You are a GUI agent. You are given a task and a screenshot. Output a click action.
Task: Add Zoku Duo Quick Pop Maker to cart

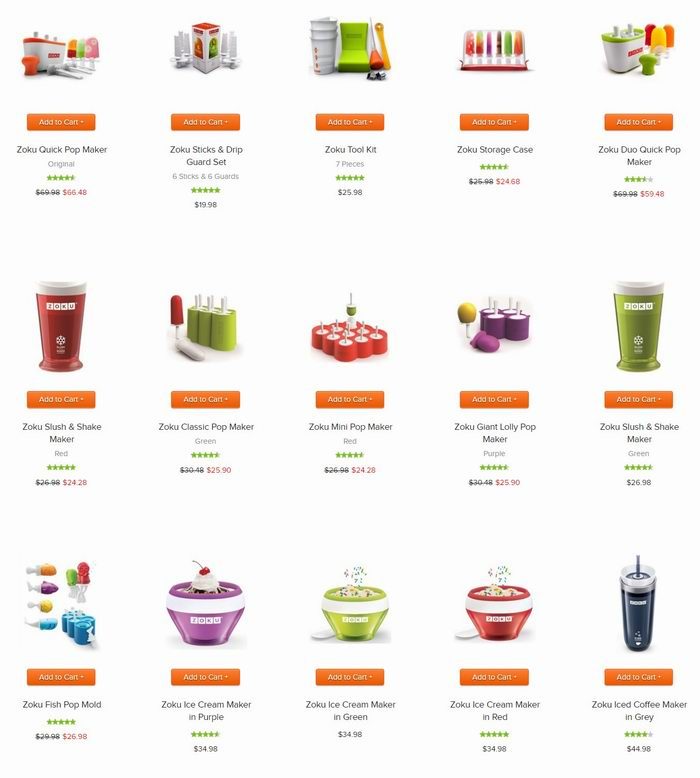[x=638, y=122]
